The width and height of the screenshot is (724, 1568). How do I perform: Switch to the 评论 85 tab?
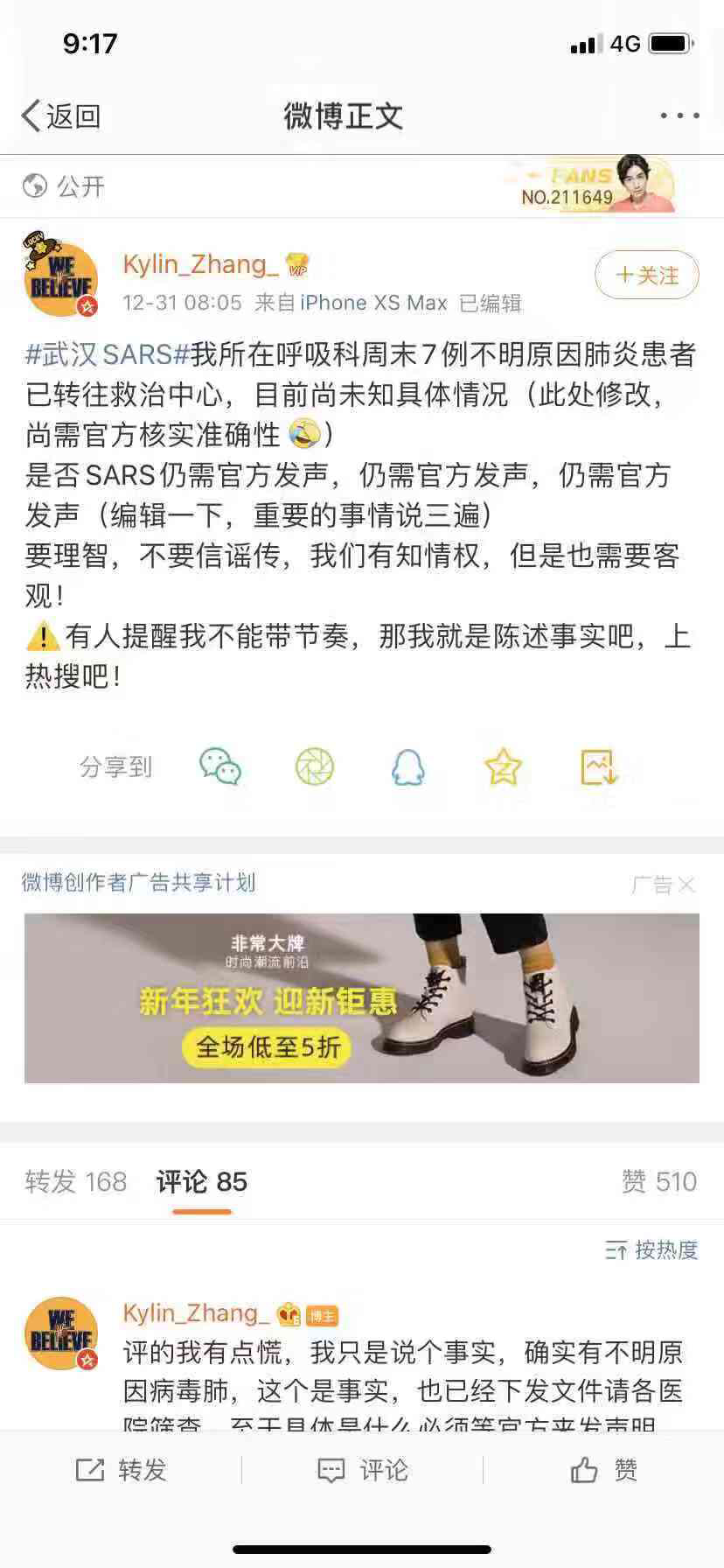[202, 1182]
